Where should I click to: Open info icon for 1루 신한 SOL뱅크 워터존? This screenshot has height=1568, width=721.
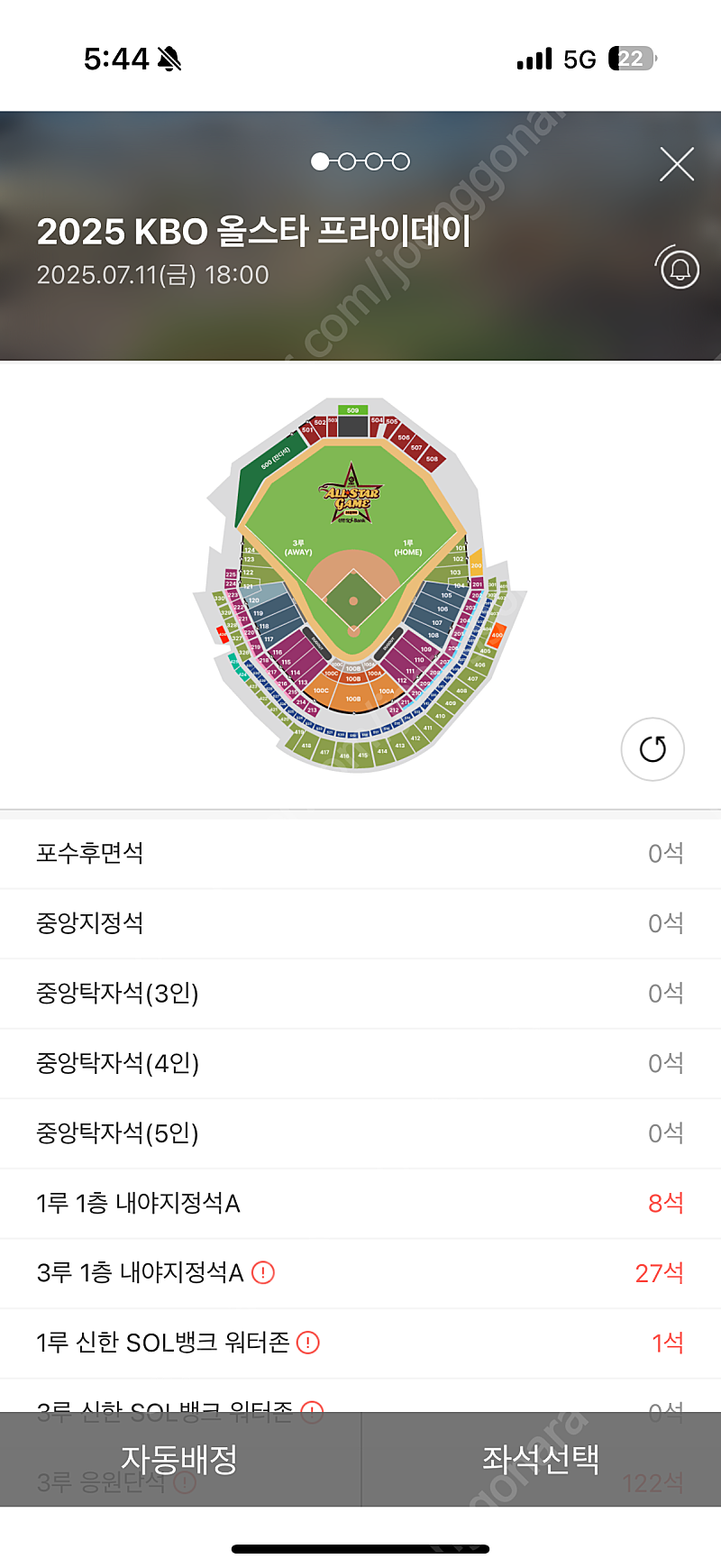[308, 1343]
